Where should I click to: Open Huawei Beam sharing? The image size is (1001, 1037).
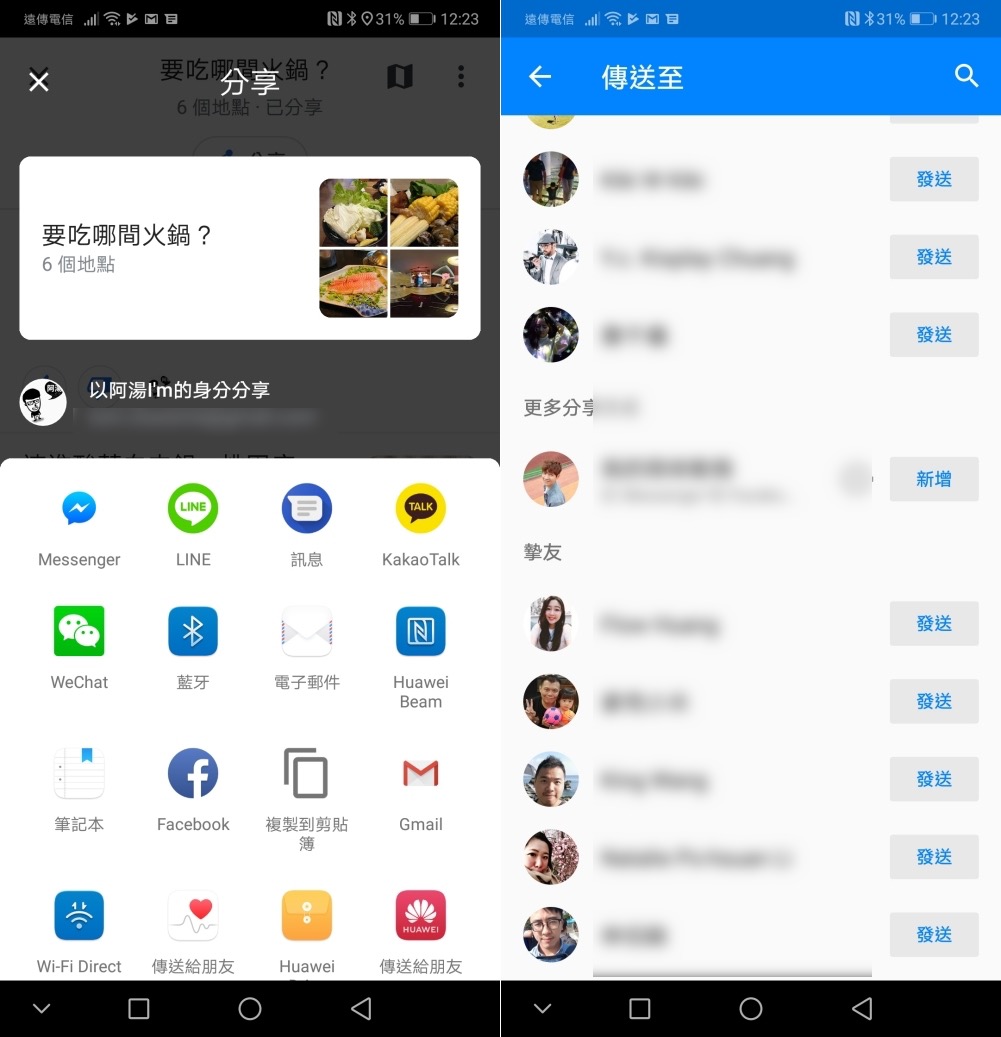click(x=420, y=632)
